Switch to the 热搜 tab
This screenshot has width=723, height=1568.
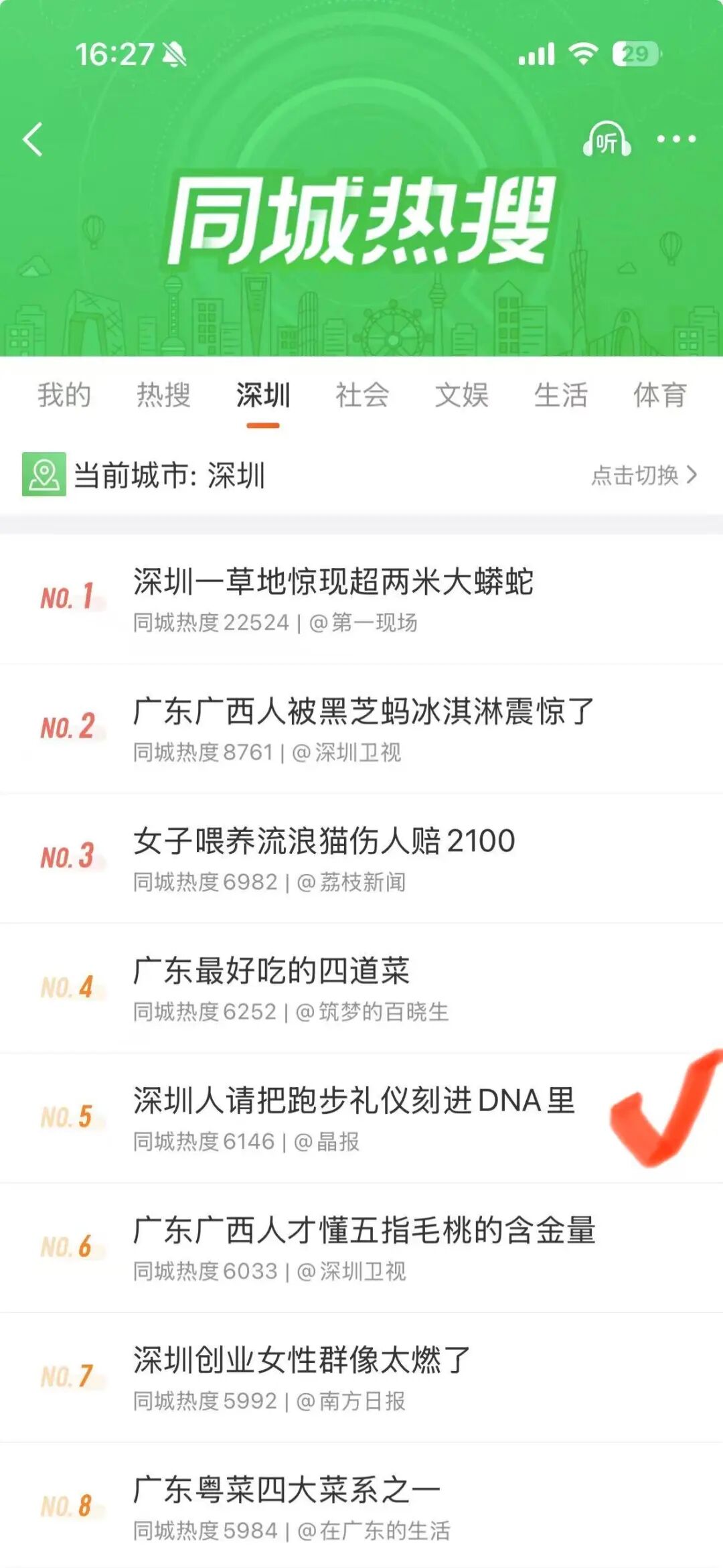(163, 395)
